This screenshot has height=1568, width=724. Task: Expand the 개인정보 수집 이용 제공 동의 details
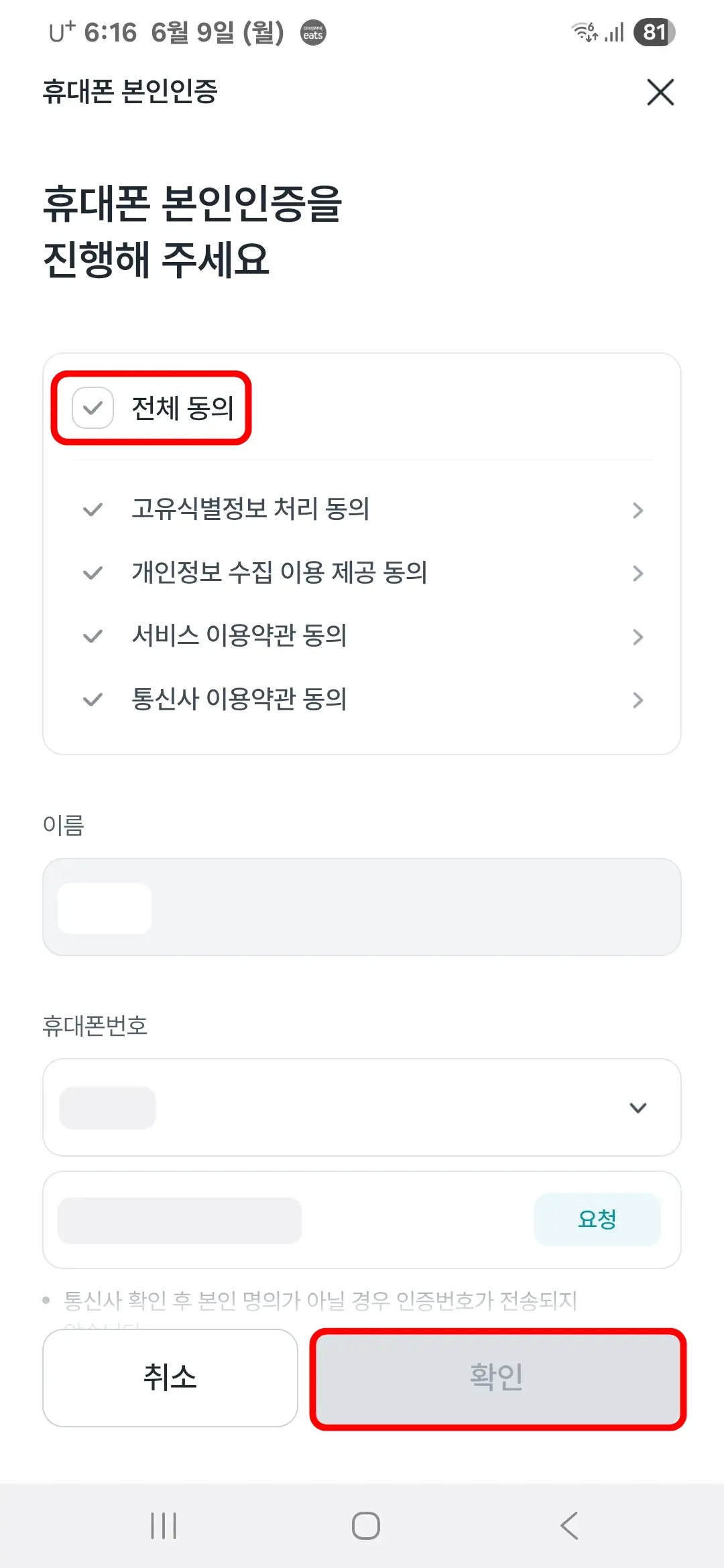pyautogui.click(x=638, y=574)
